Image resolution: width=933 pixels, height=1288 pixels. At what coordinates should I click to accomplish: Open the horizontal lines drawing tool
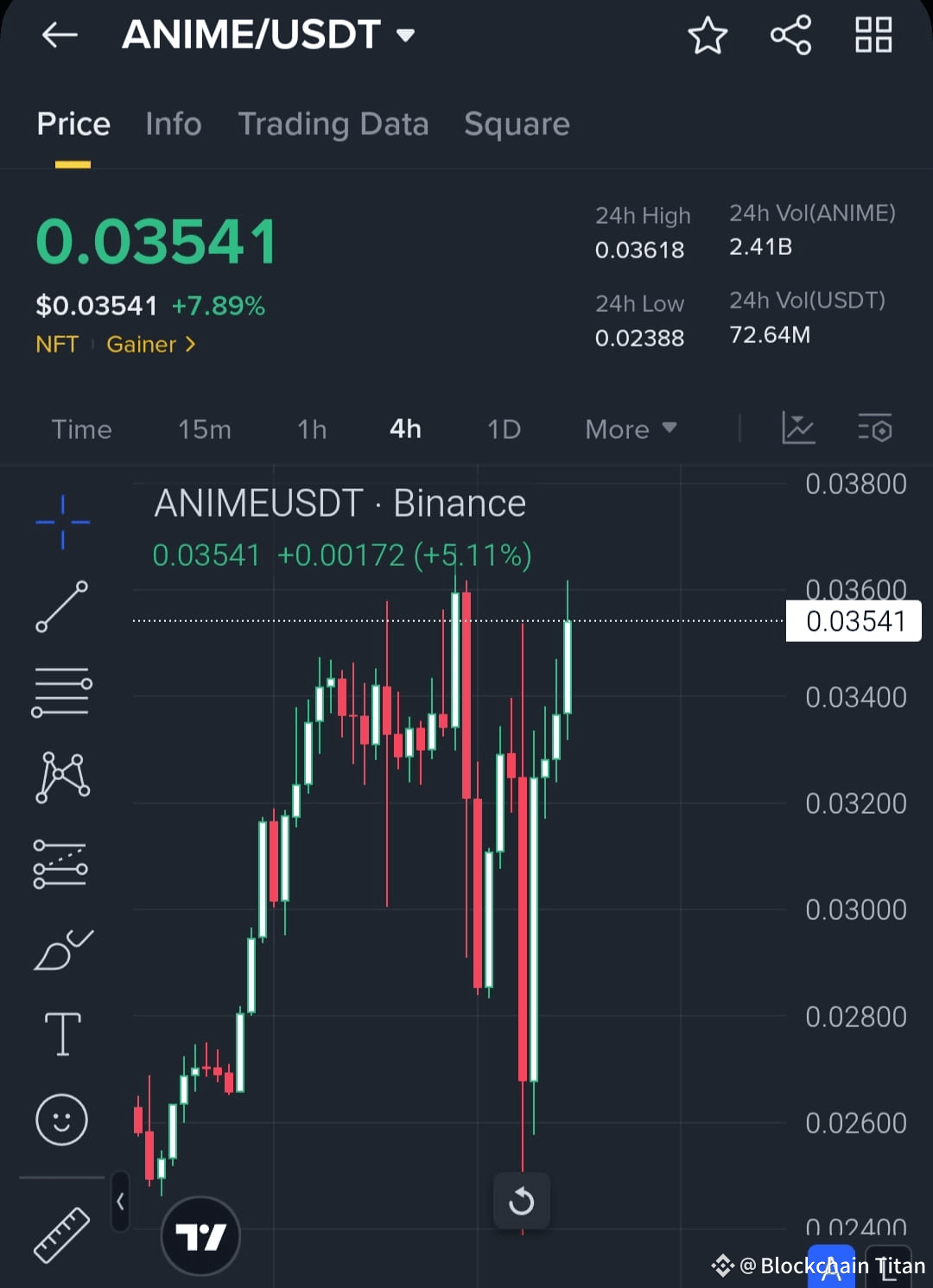coord(63,690)
